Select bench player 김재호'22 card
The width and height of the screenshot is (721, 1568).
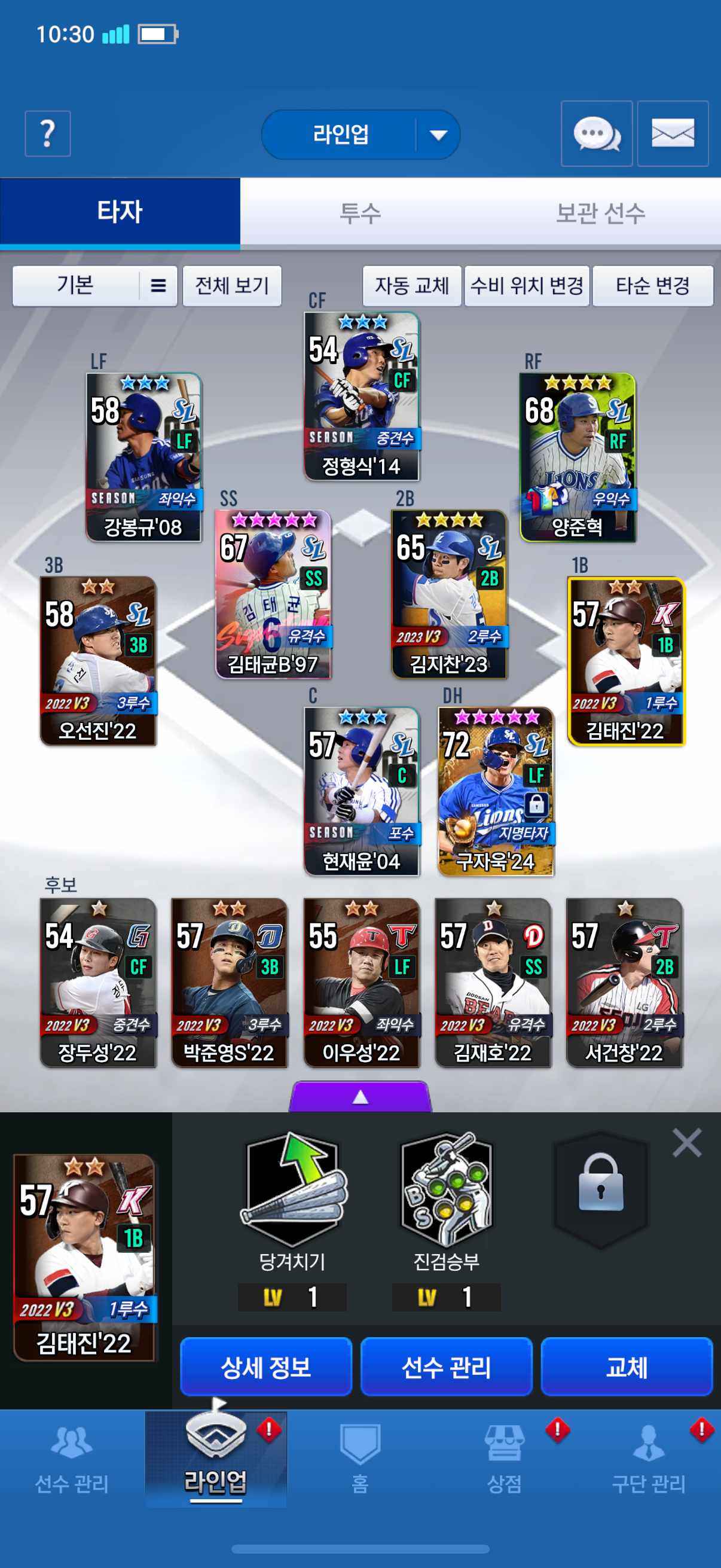tap(493, 983)
